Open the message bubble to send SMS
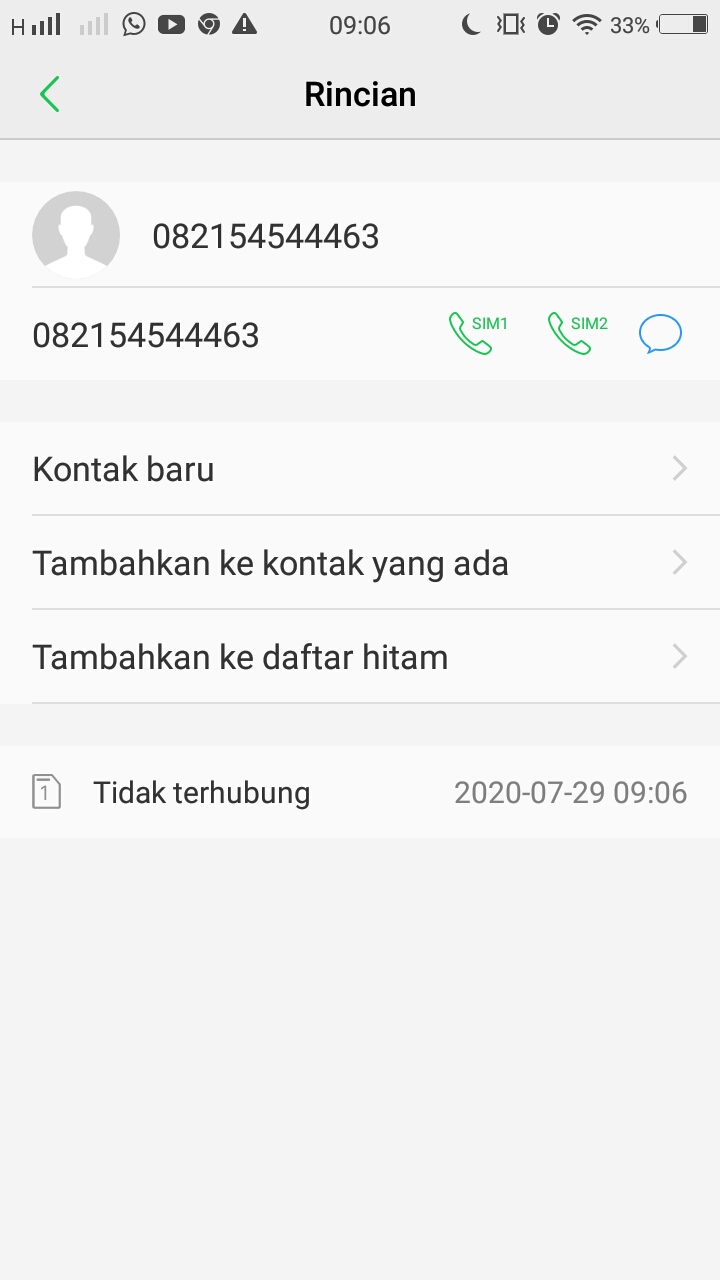This screenshot has height=1280, width=720. tap(660, 332)
